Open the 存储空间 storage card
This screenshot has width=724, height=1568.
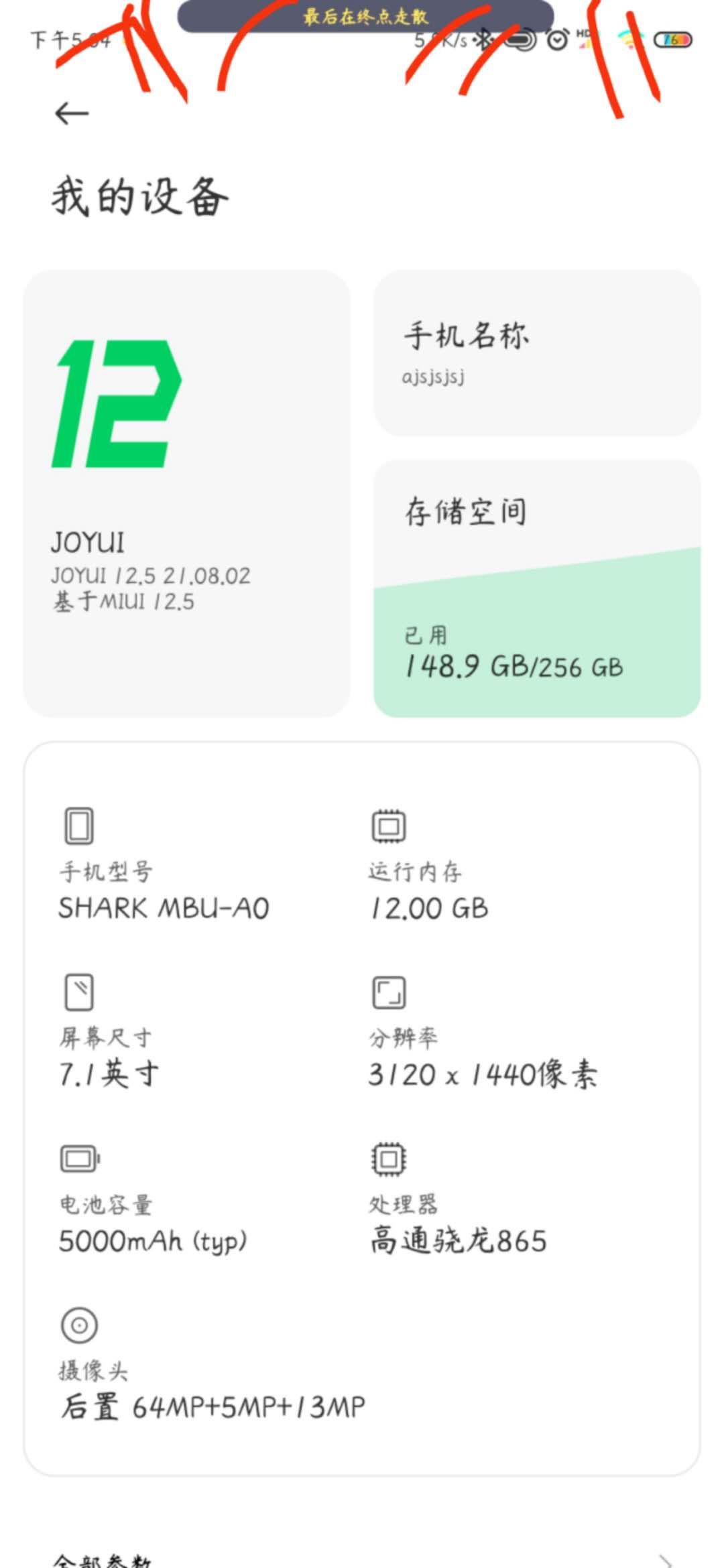pyautogui.click(x=537, y=588)
